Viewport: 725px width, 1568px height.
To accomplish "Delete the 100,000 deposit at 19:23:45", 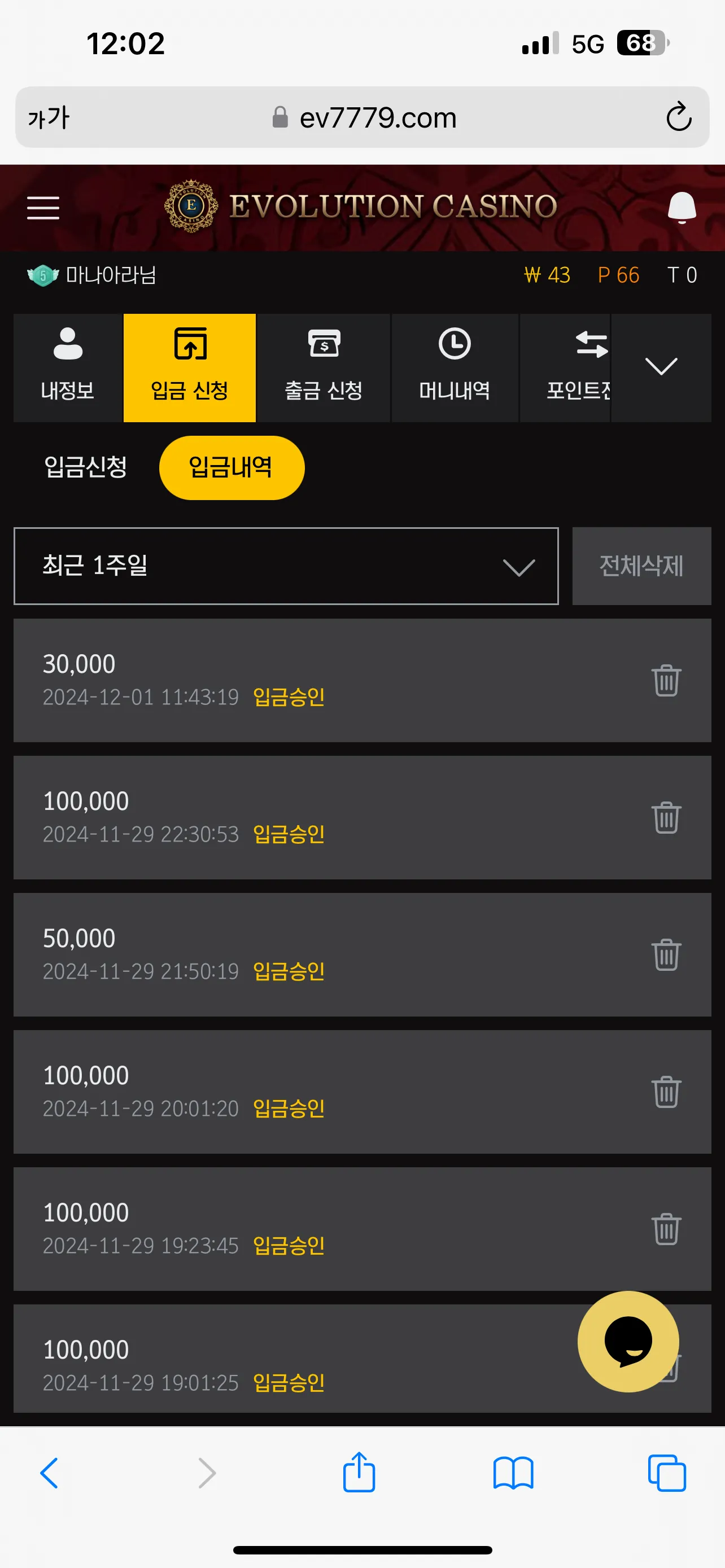I will (x=666, y=1229).
